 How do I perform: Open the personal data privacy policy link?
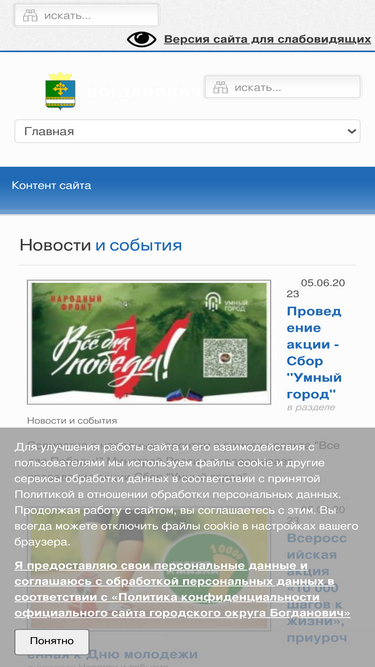point(182,589)
